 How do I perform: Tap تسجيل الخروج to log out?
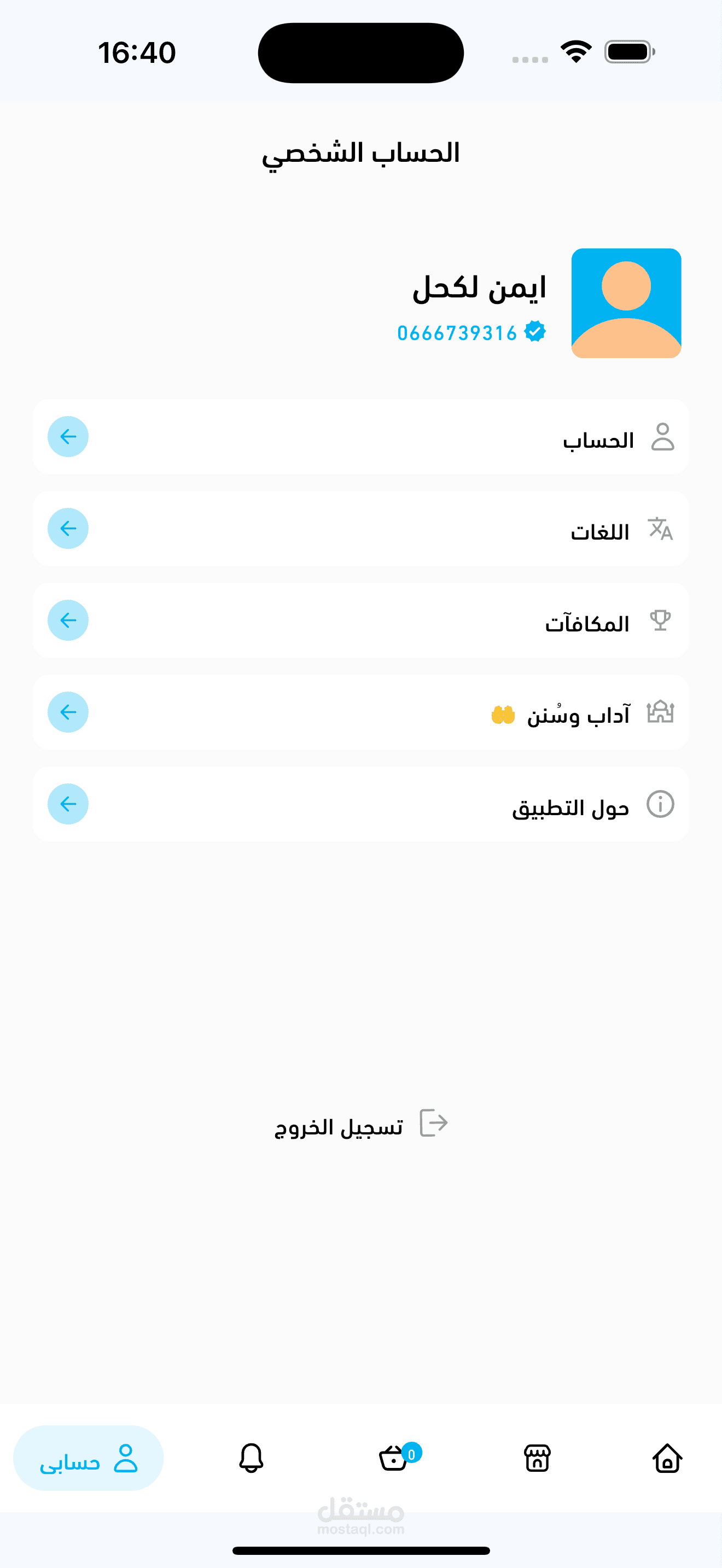pyautogui.click(x=360, y=1125)
